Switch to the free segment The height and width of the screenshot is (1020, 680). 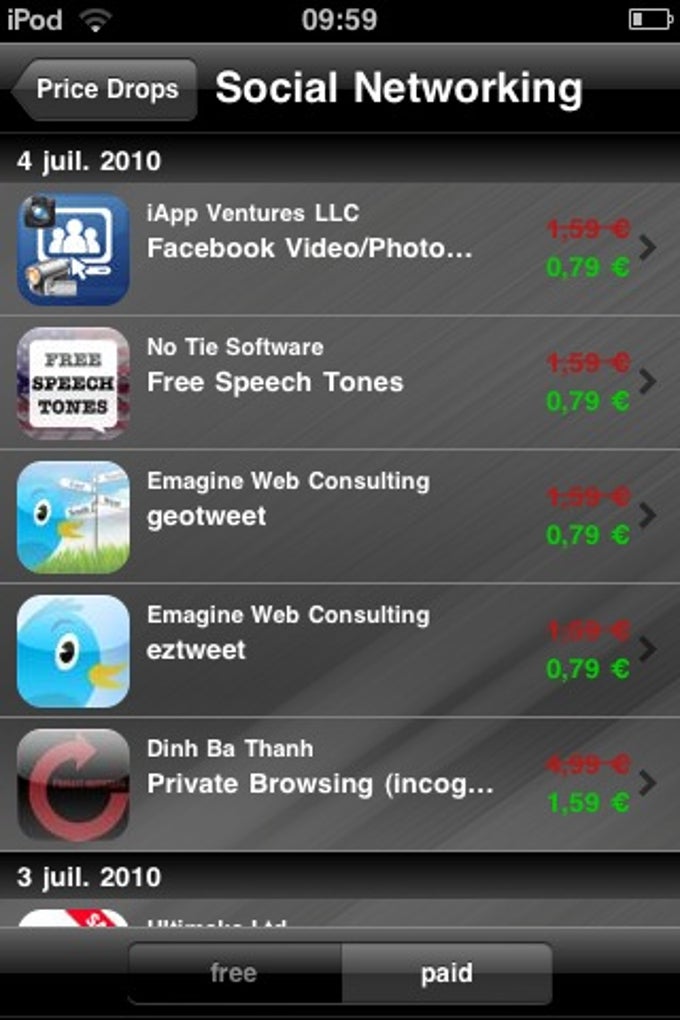[x=234, y=973]
